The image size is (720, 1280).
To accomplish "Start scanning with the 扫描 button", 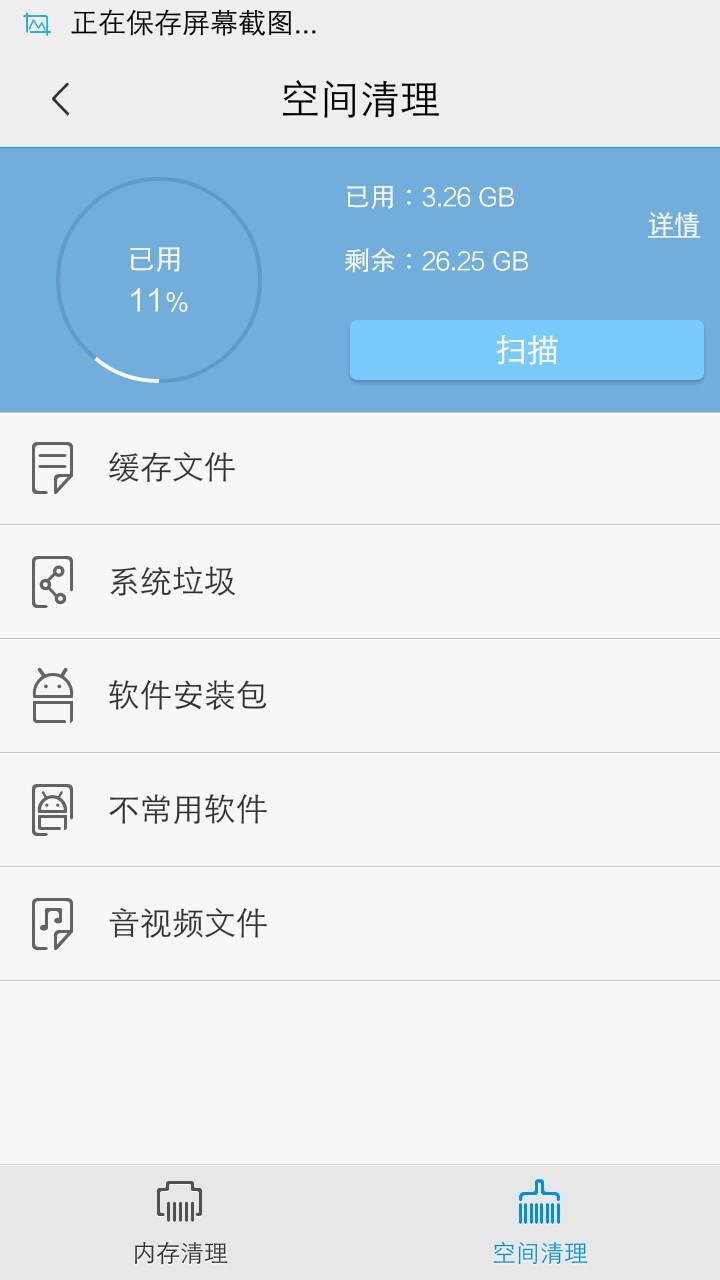I will (526, 351).
